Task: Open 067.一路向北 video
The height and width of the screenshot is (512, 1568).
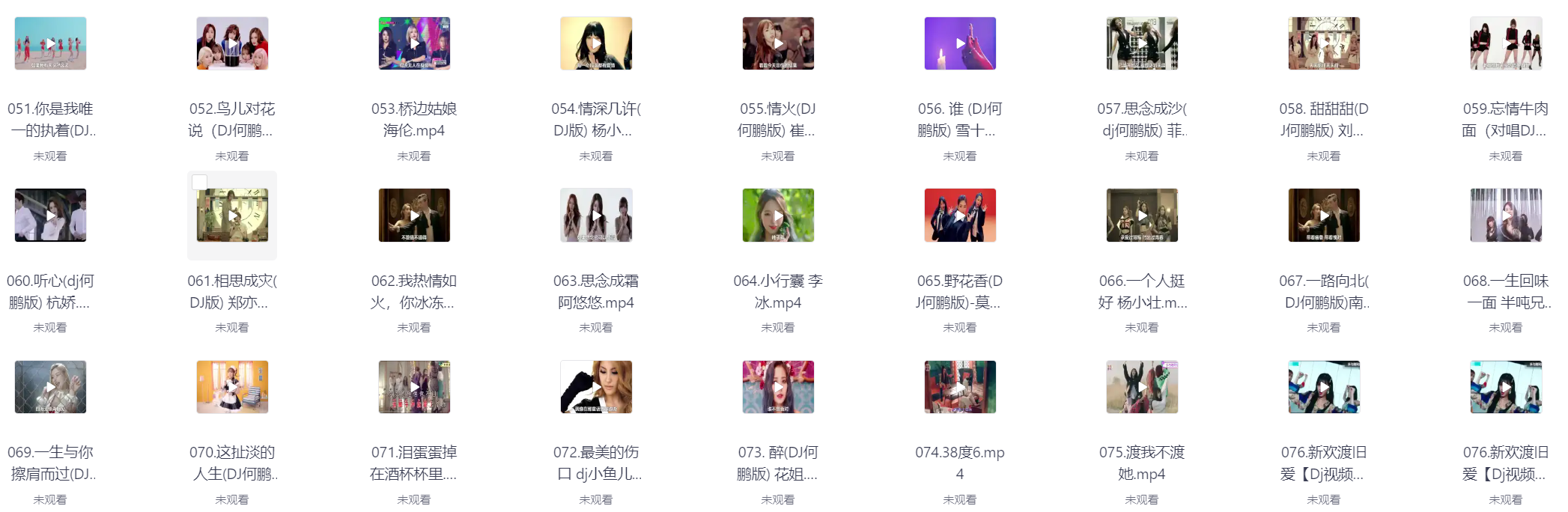Action: (1324, 216)
